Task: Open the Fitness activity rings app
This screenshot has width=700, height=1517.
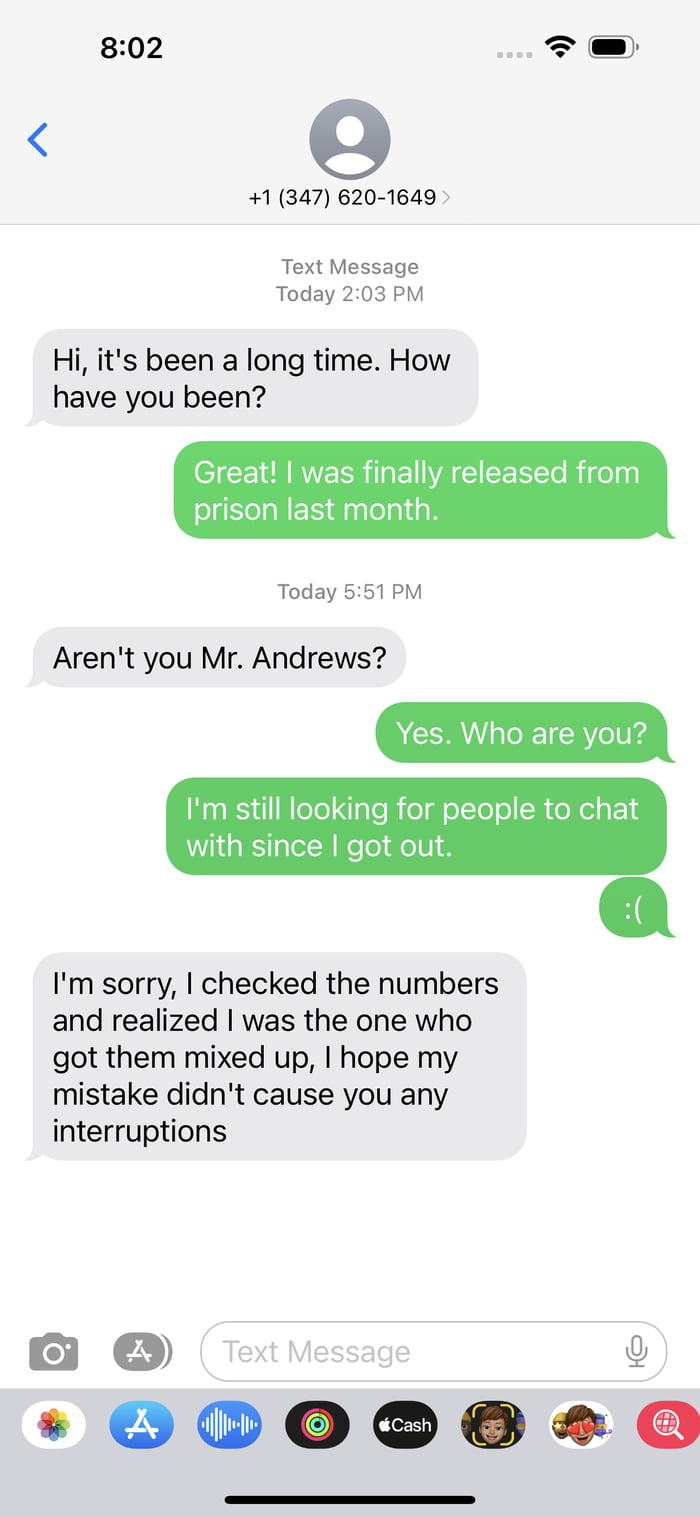Action: point(317,1425)
